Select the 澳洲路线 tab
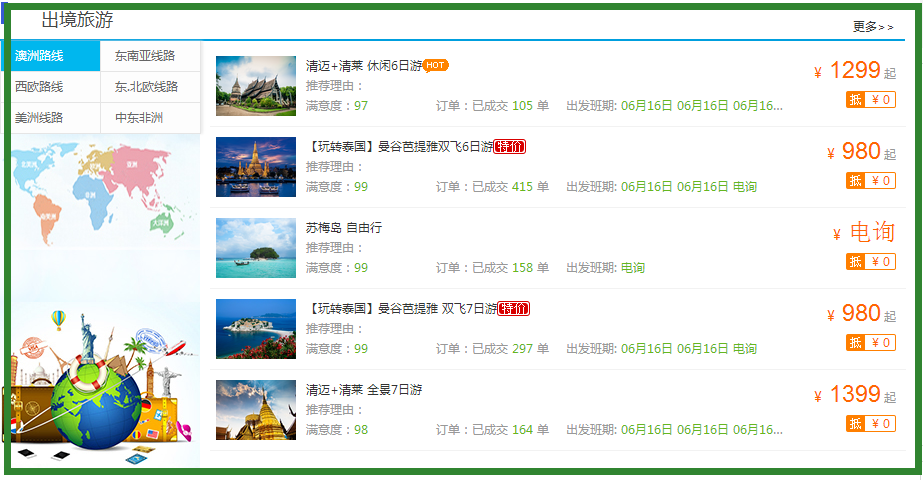The width and height of the screenshot is (923, 480). (40, 56)
